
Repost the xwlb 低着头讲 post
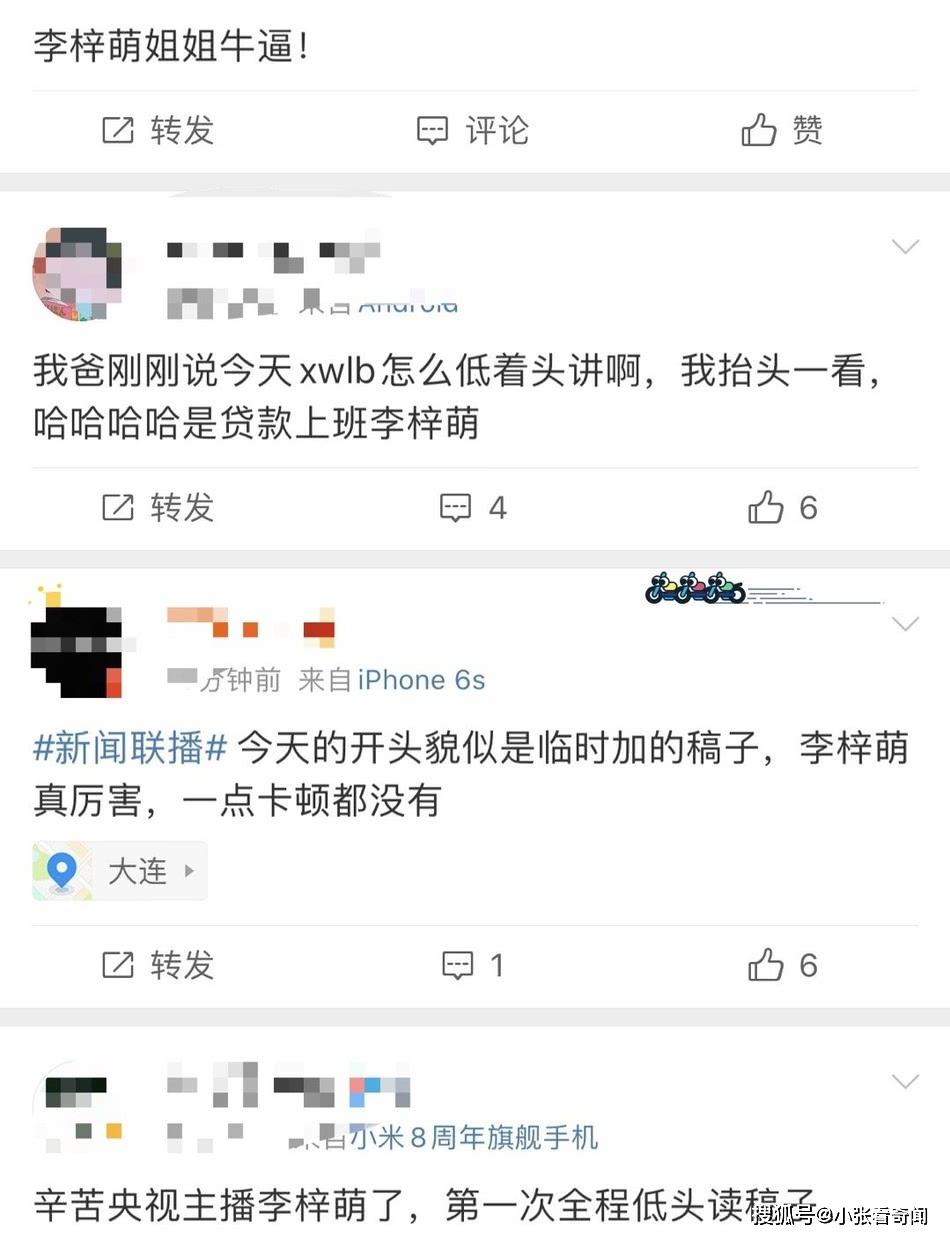pos(158,508)
